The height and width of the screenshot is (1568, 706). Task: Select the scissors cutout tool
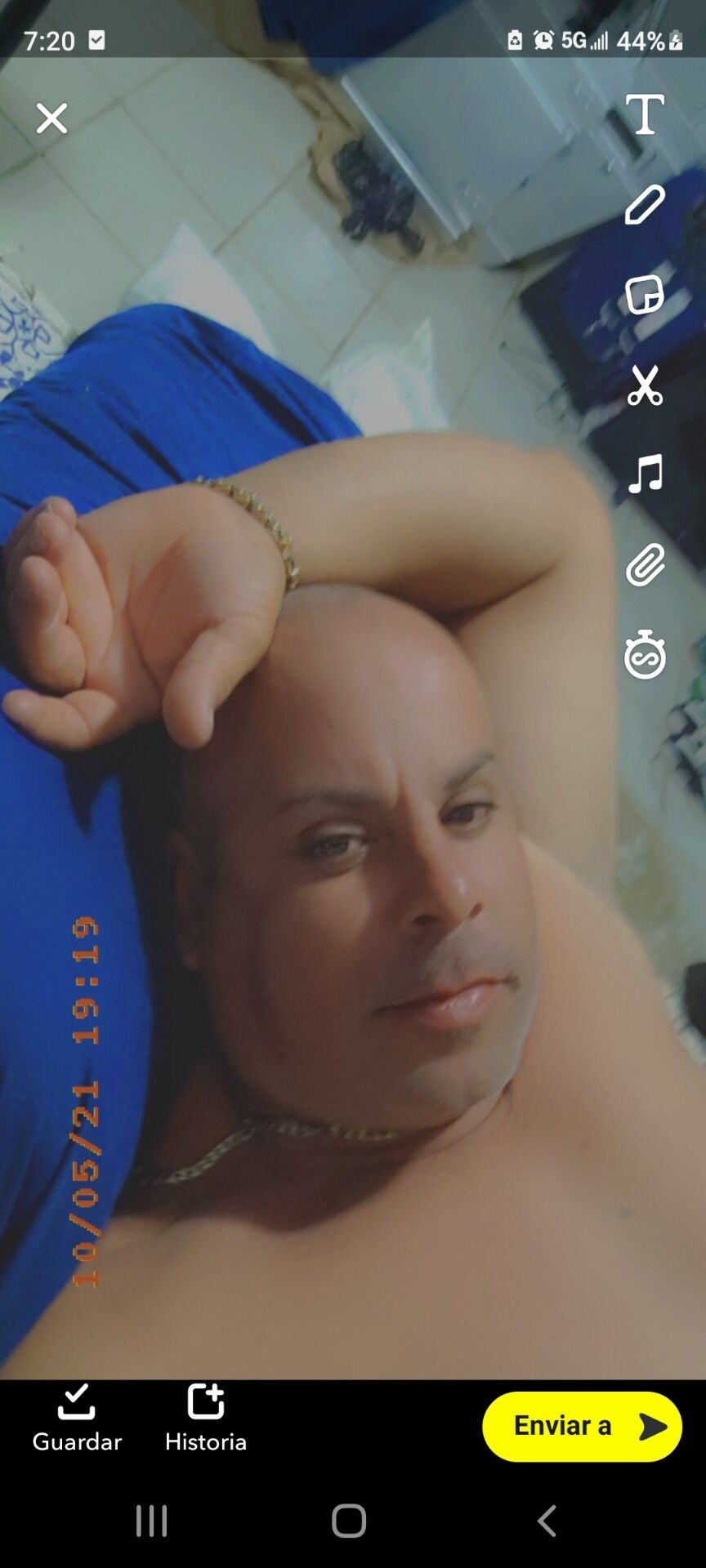(x=645, y=385)
